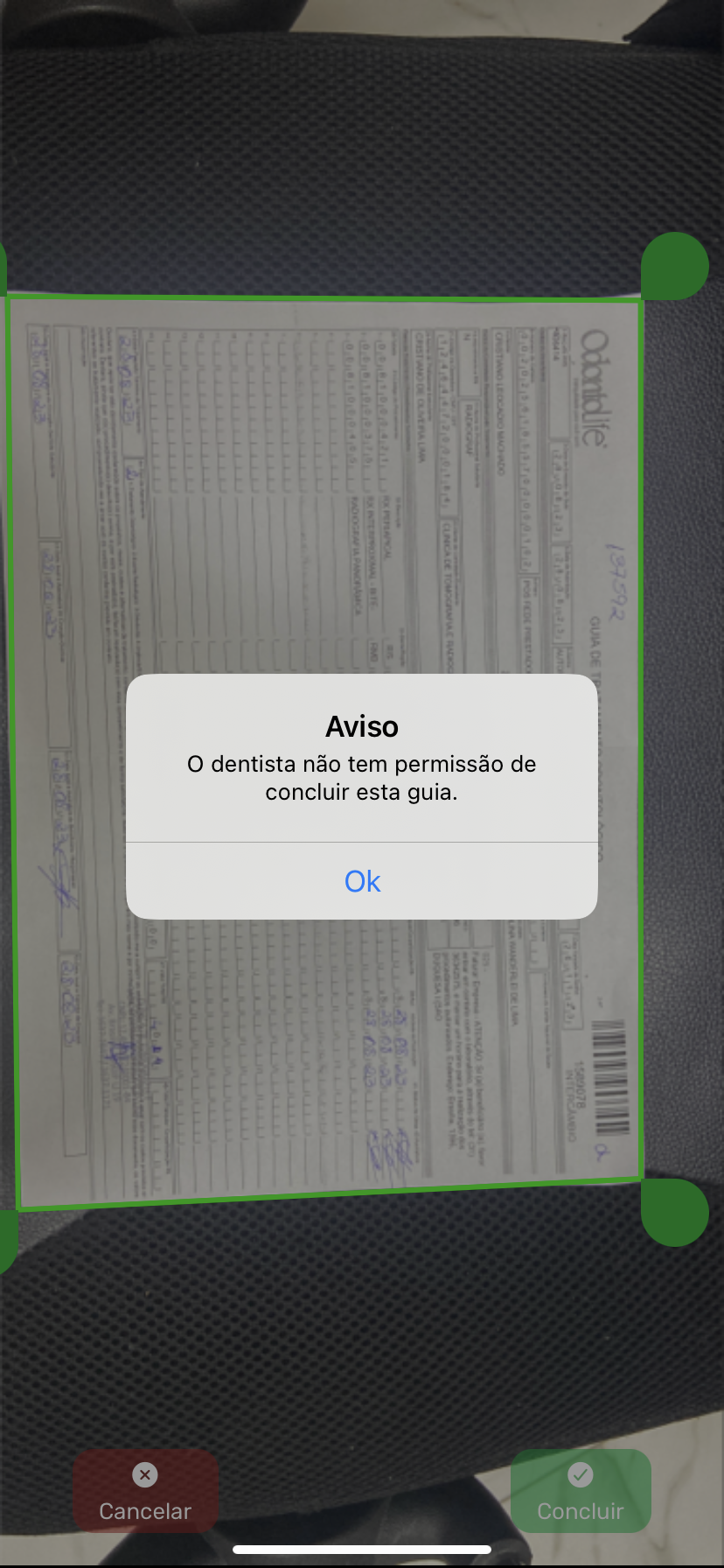Screen dimensions: 724x1568
Task: Tap the red Cancelar button
Action: pyautogui.click(x=145, y=1492)
